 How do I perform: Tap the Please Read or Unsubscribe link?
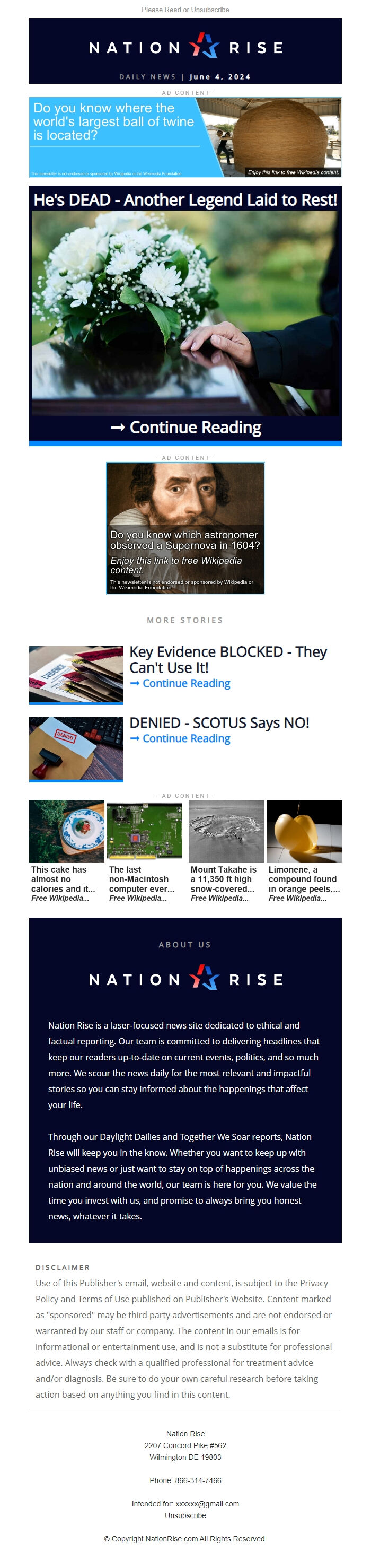pyautogui.click(x=185, y=10)
